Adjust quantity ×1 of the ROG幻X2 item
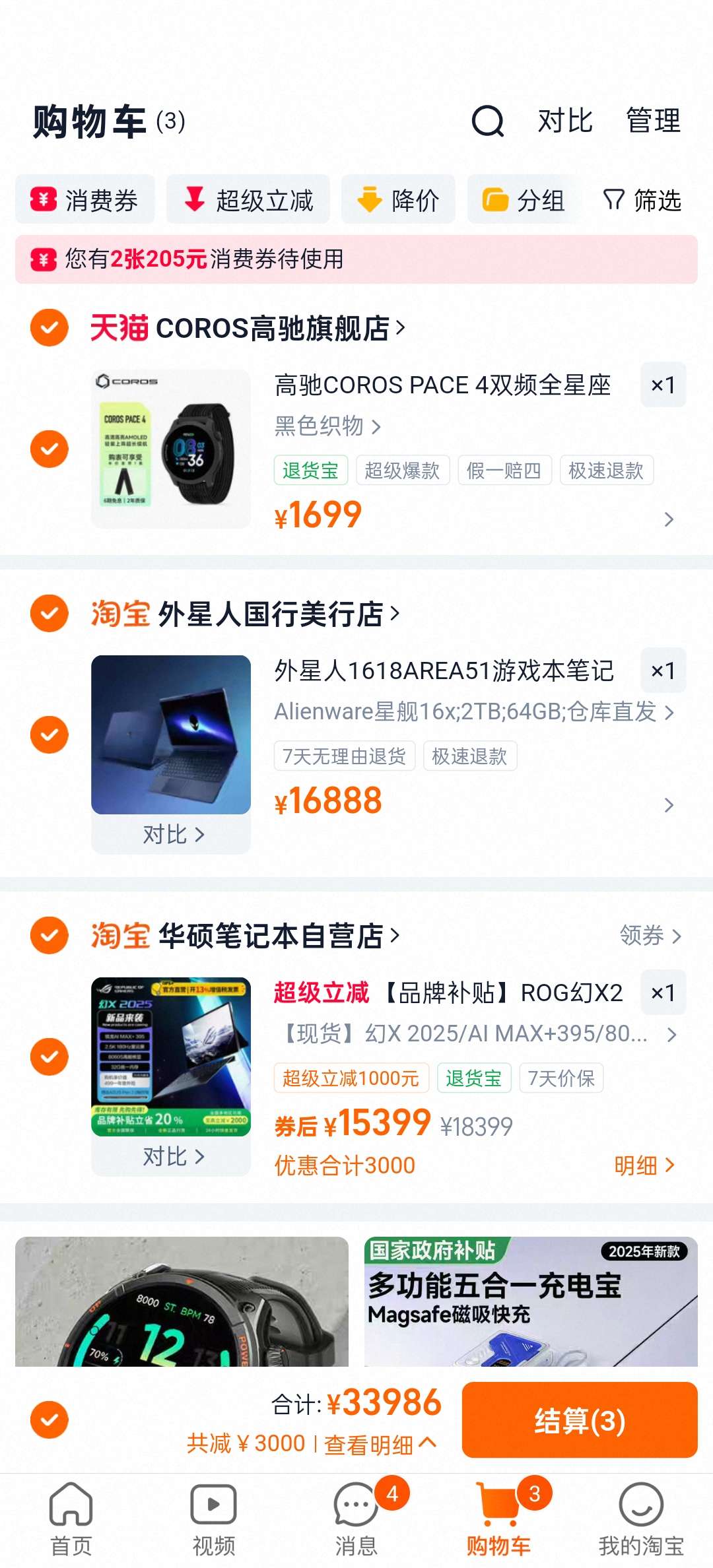Image resolution: width=713 pixels, height=1568 pixels. [663, 993]
